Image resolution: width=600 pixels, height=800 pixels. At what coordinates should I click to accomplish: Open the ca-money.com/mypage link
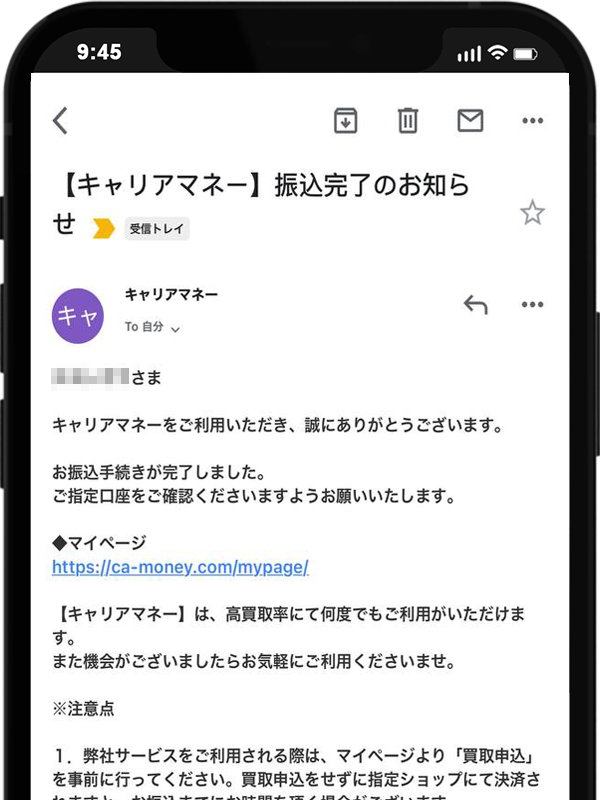[180, 568]
